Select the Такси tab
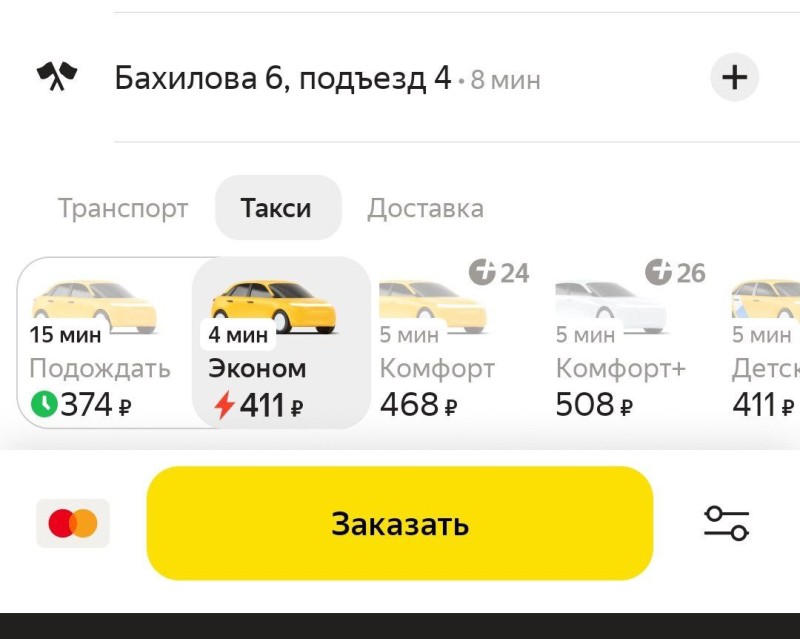This screenshot has width=800, height=639. pos(277,208)
